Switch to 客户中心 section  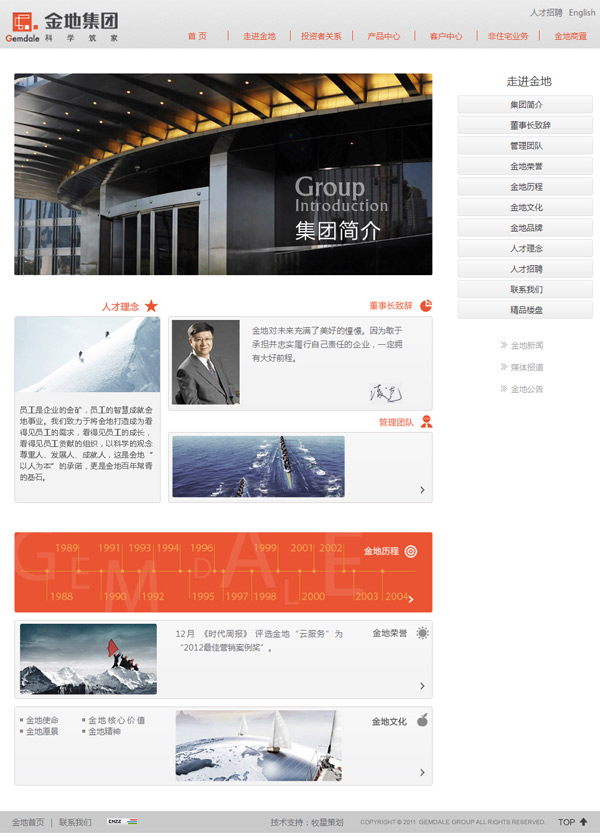446,36
